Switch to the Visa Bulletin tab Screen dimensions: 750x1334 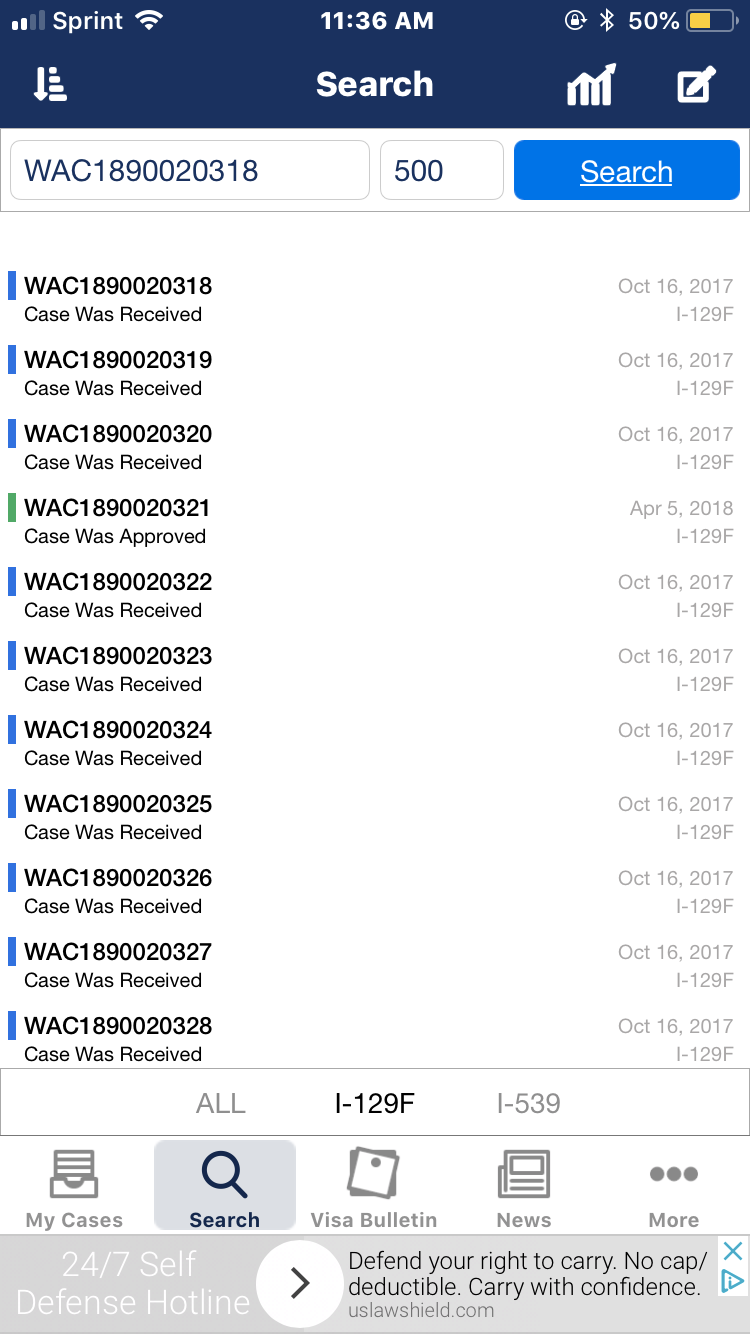pyautogui.click(x=374, y=1187)
